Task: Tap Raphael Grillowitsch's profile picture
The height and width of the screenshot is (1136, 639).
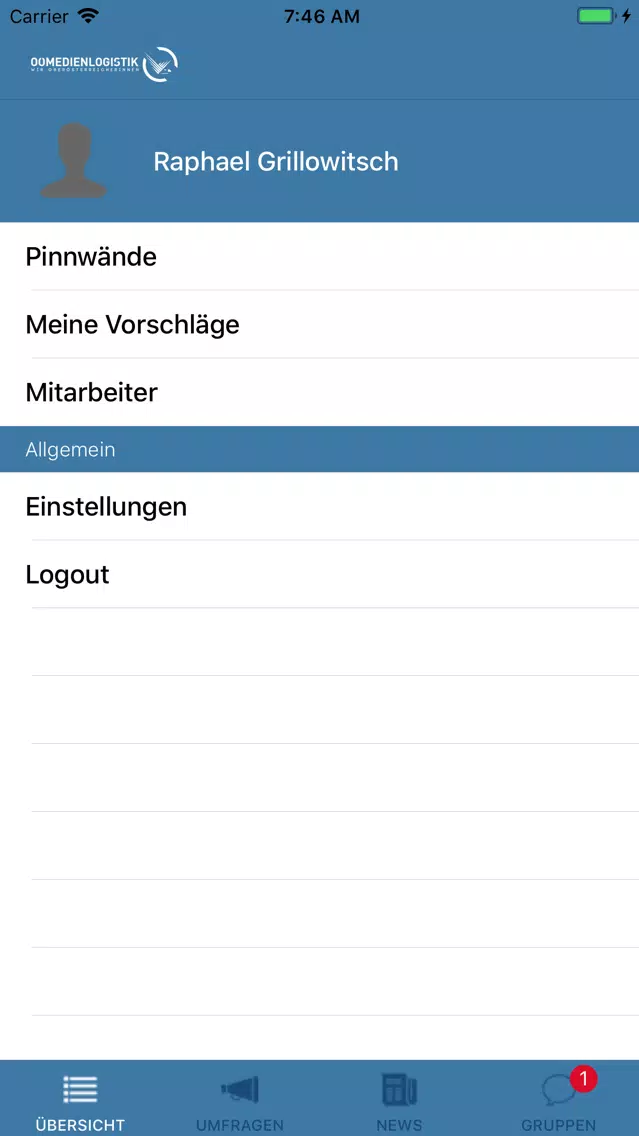Action: 74,161
